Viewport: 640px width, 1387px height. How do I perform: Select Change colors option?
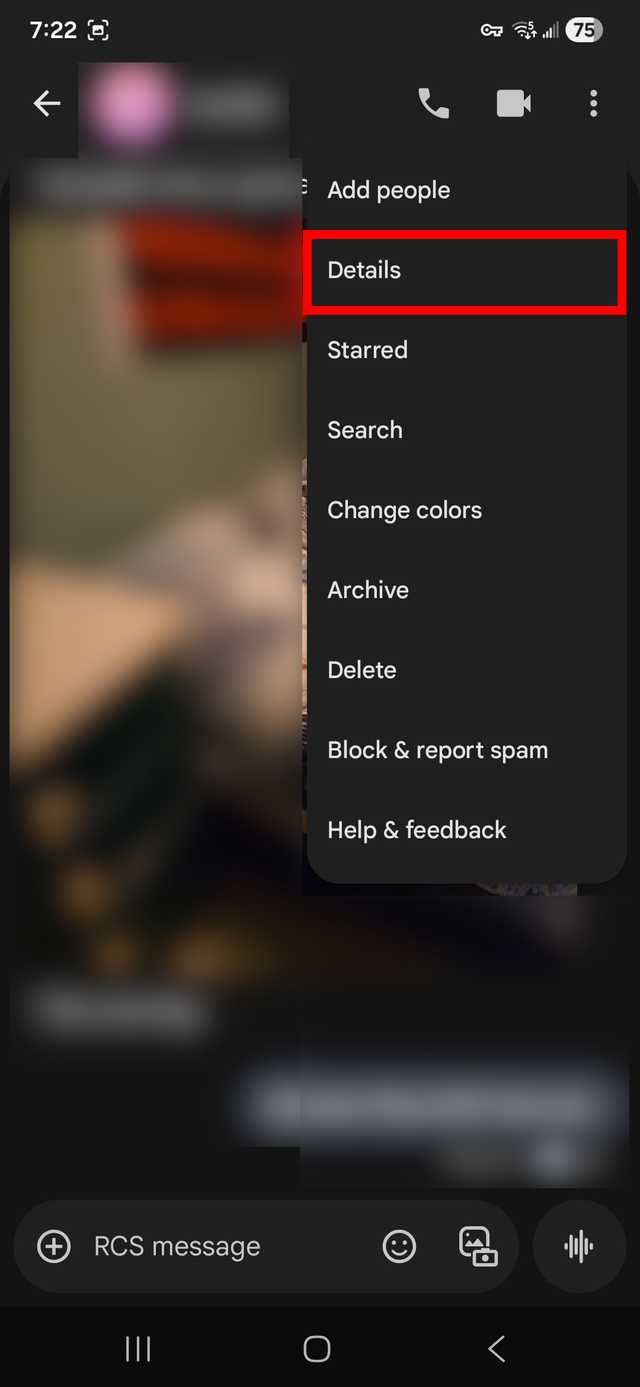pyautogui.click(x=404, y=510)
